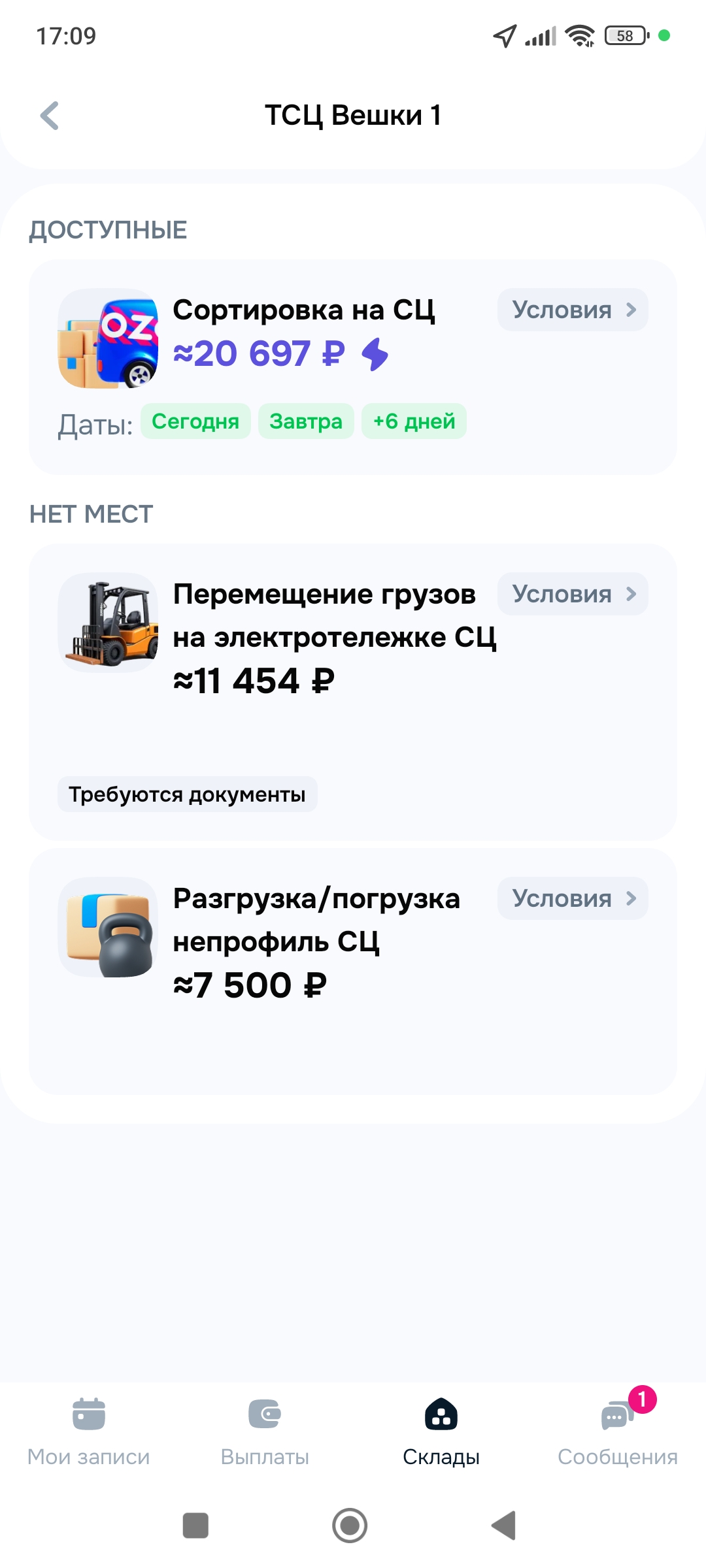Tap the system home button

[350, 1526]
